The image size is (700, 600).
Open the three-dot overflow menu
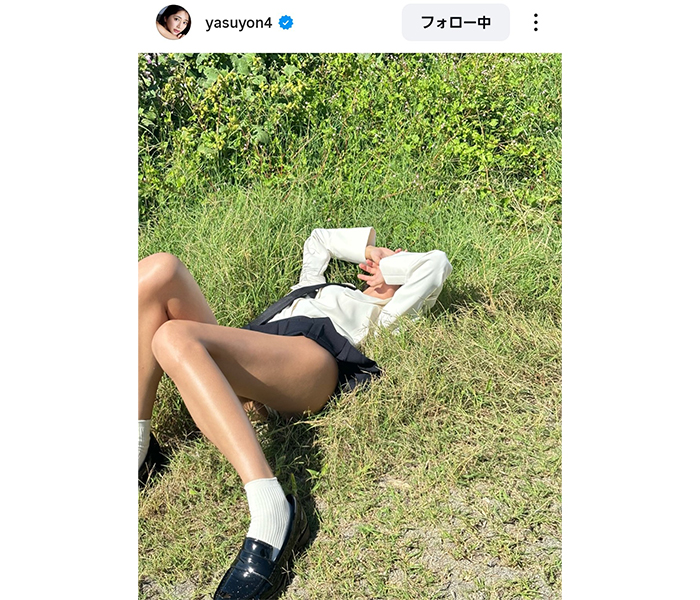tap(536, 22)
